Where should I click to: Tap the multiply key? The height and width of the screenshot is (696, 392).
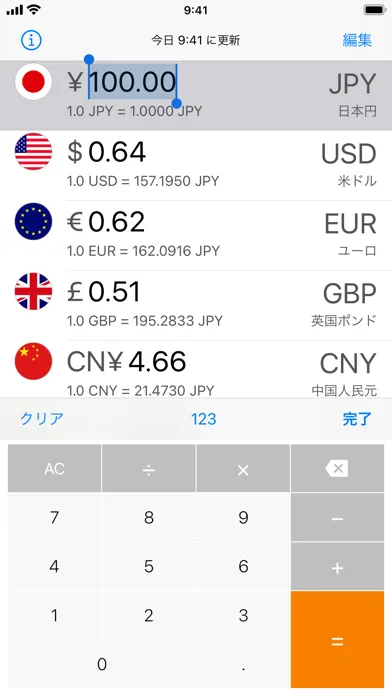[243, 468]
